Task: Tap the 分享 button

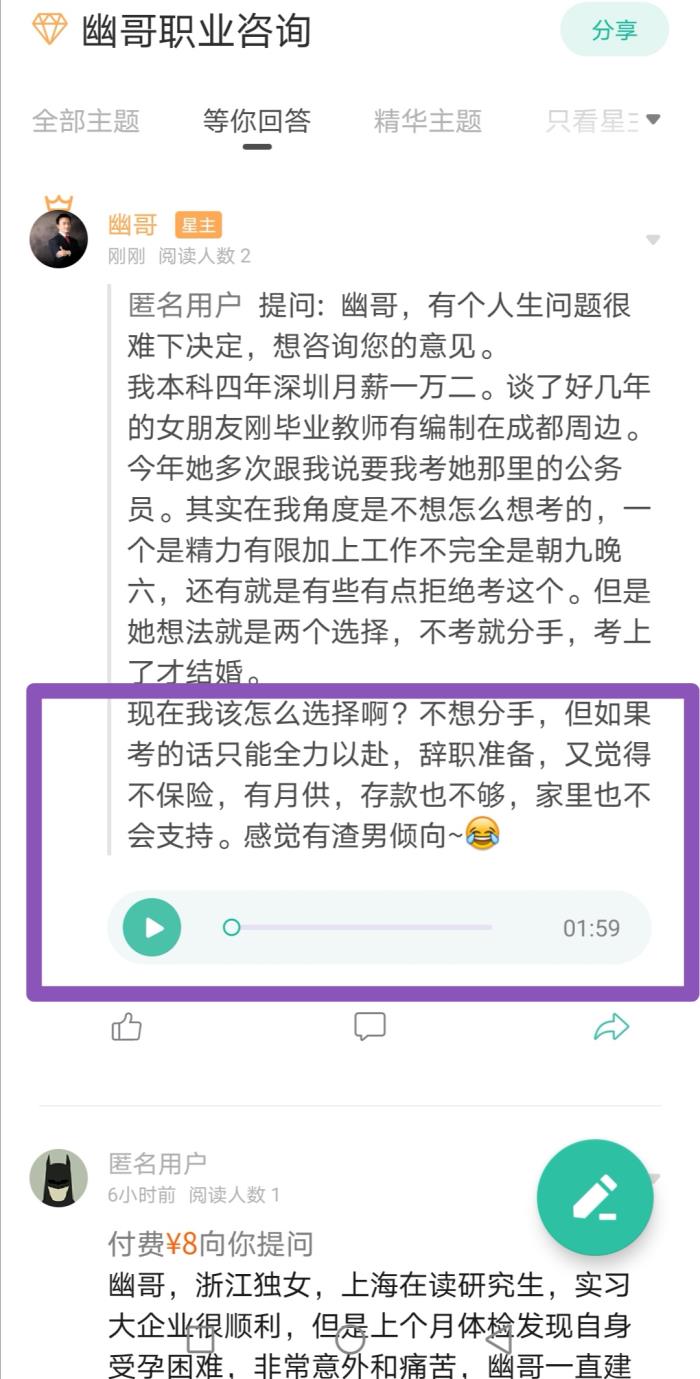Action: tap(614, 30)
